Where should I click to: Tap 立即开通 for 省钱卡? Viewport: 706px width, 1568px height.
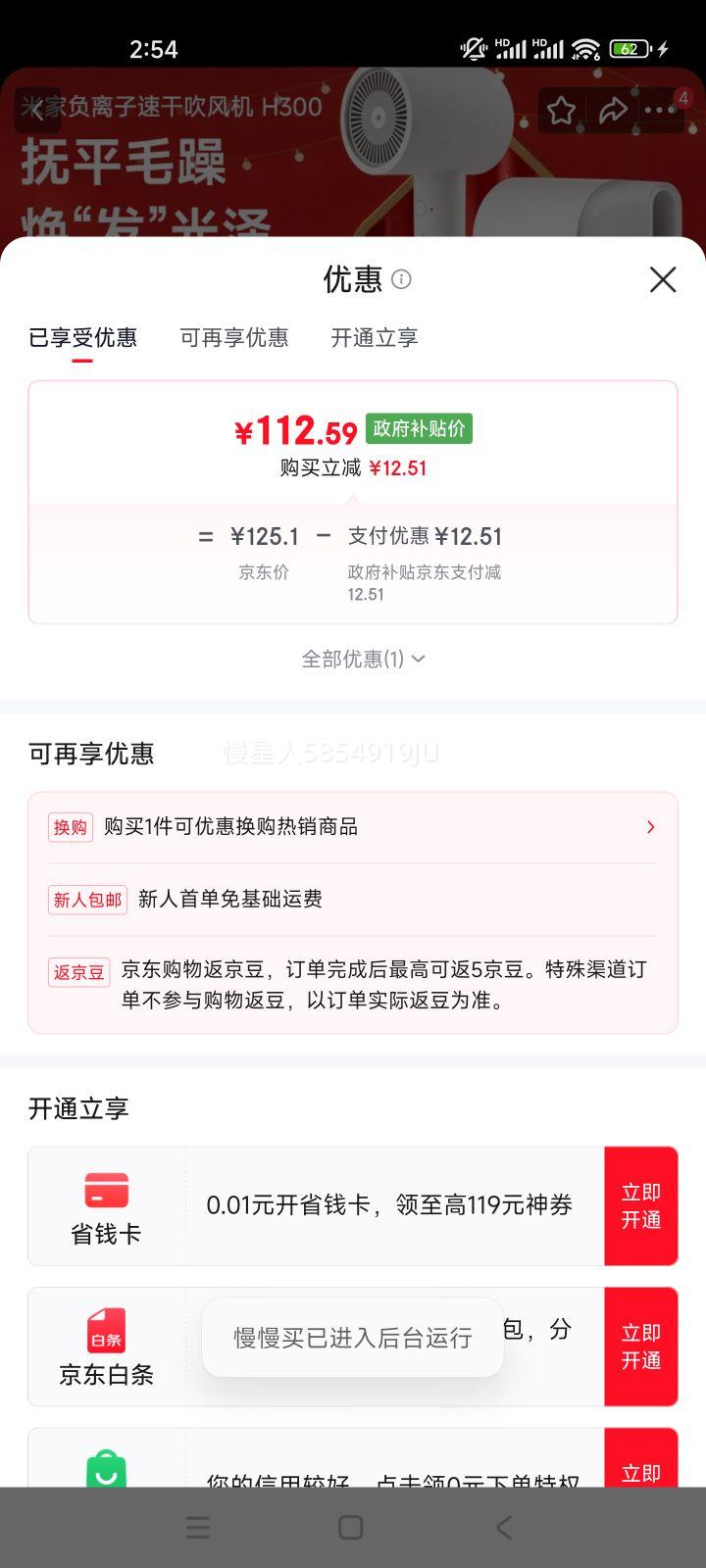click(x=640, y=1205)
